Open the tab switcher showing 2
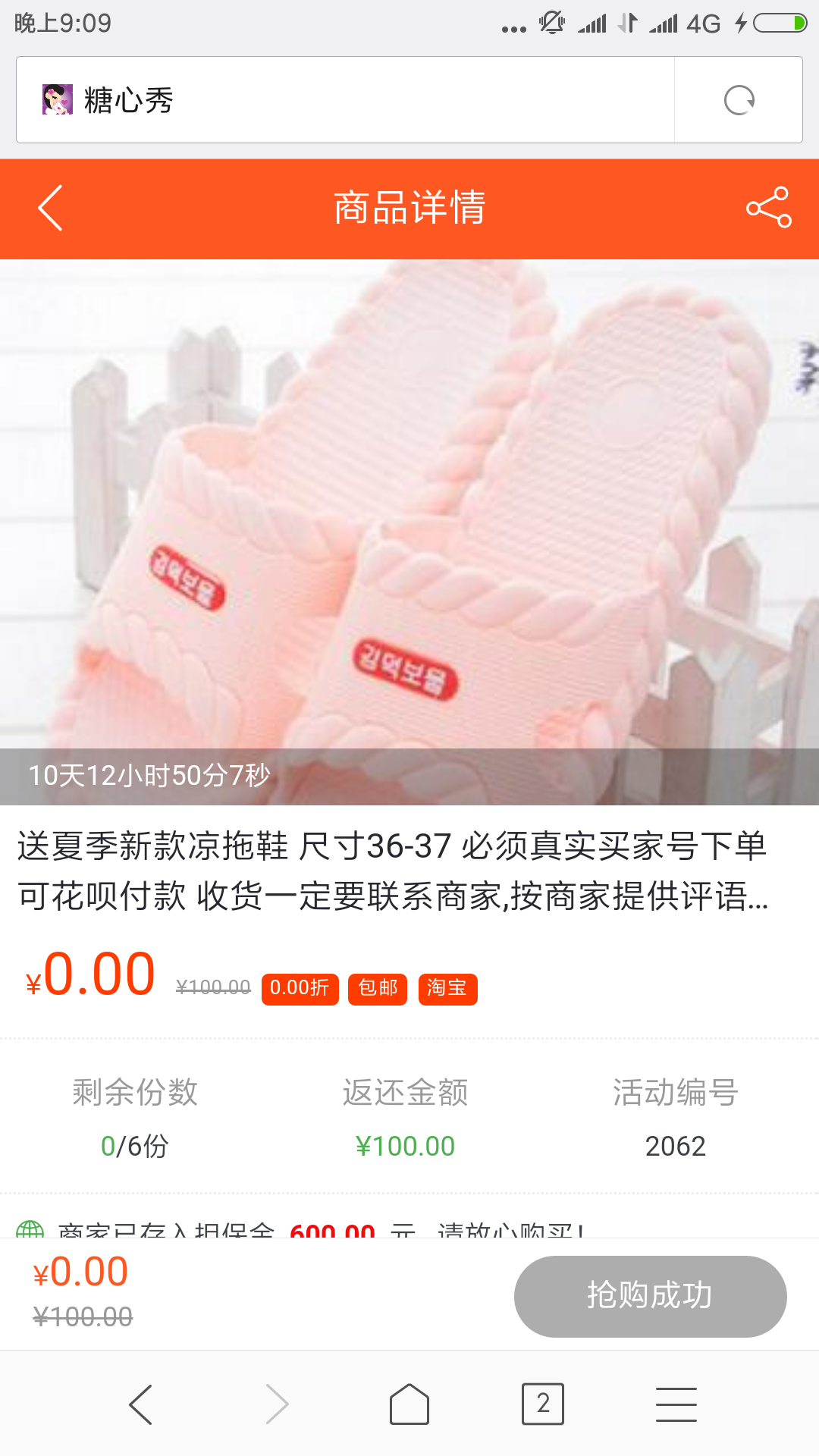Viewport: 819px width, 1456px height. point(543,1404)
